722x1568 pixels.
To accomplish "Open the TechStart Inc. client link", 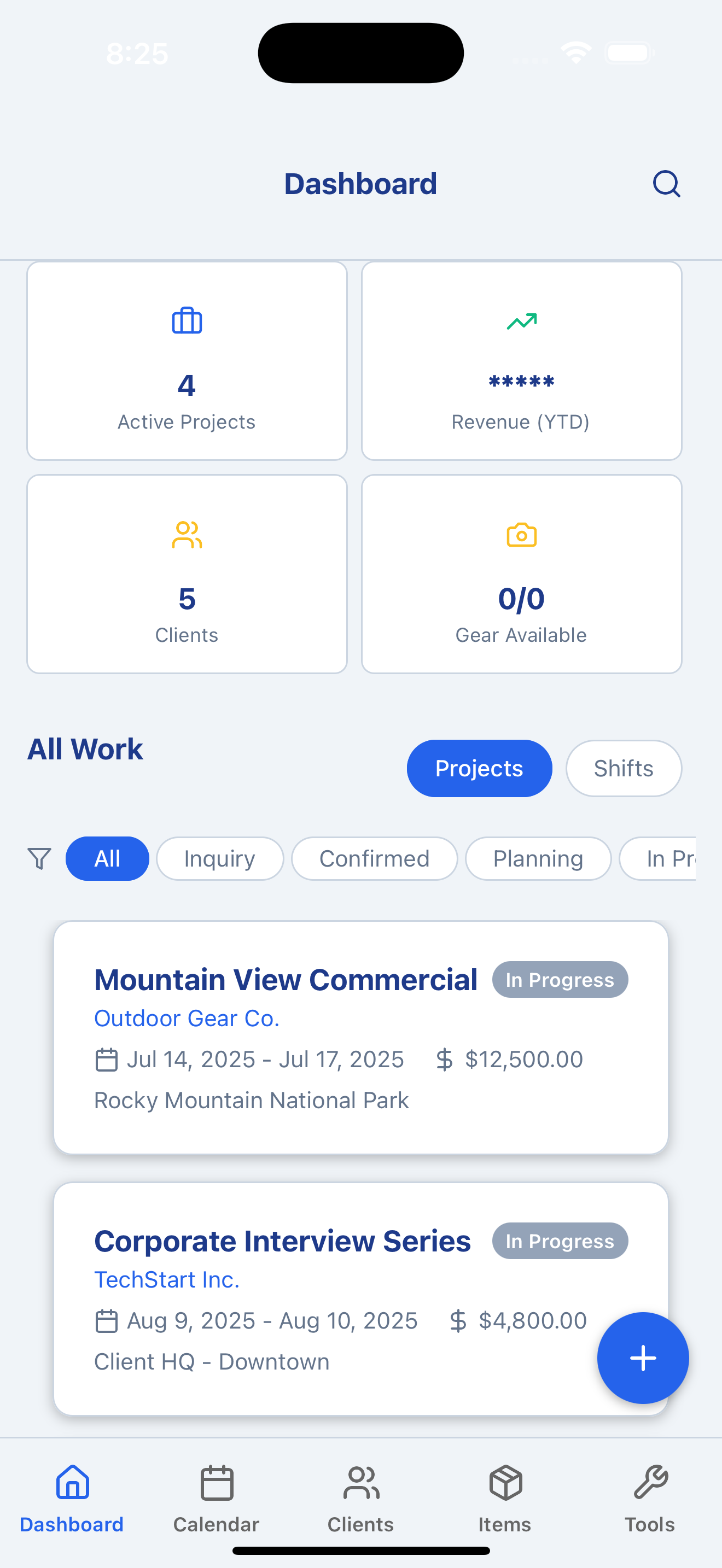I will (166, 1279).
